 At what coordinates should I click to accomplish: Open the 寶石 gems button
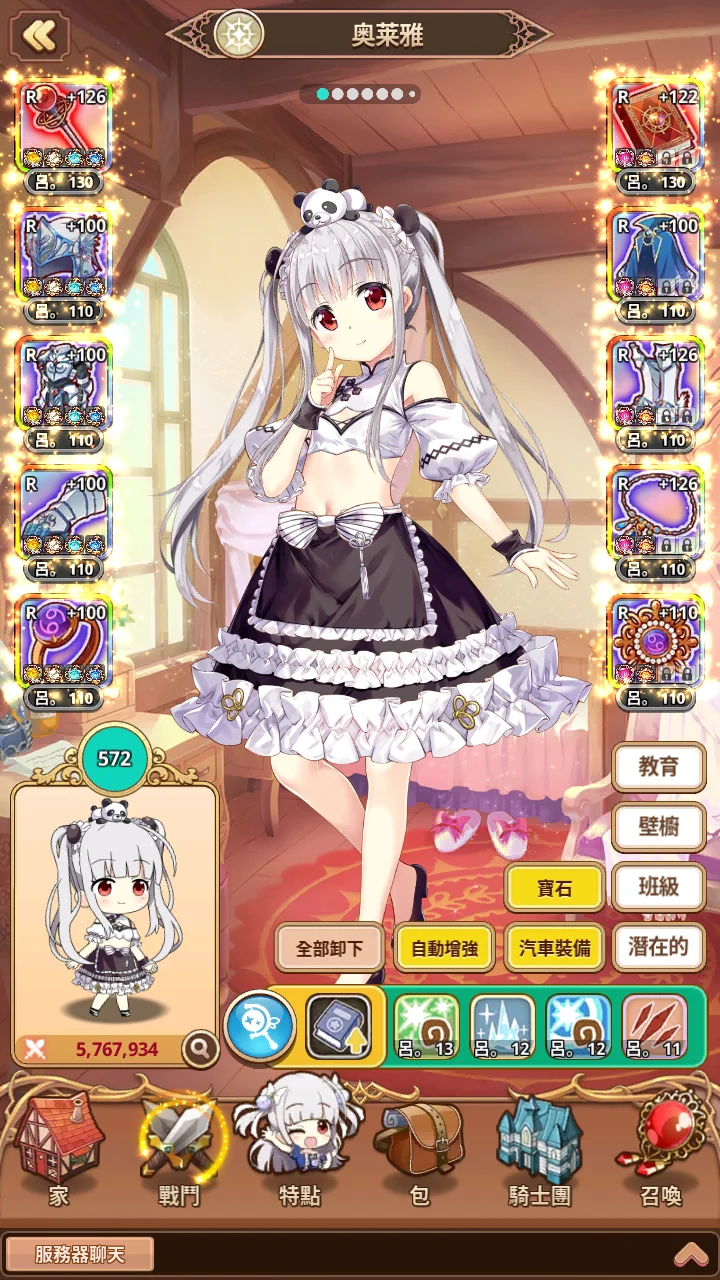click(x=555, y=887)
